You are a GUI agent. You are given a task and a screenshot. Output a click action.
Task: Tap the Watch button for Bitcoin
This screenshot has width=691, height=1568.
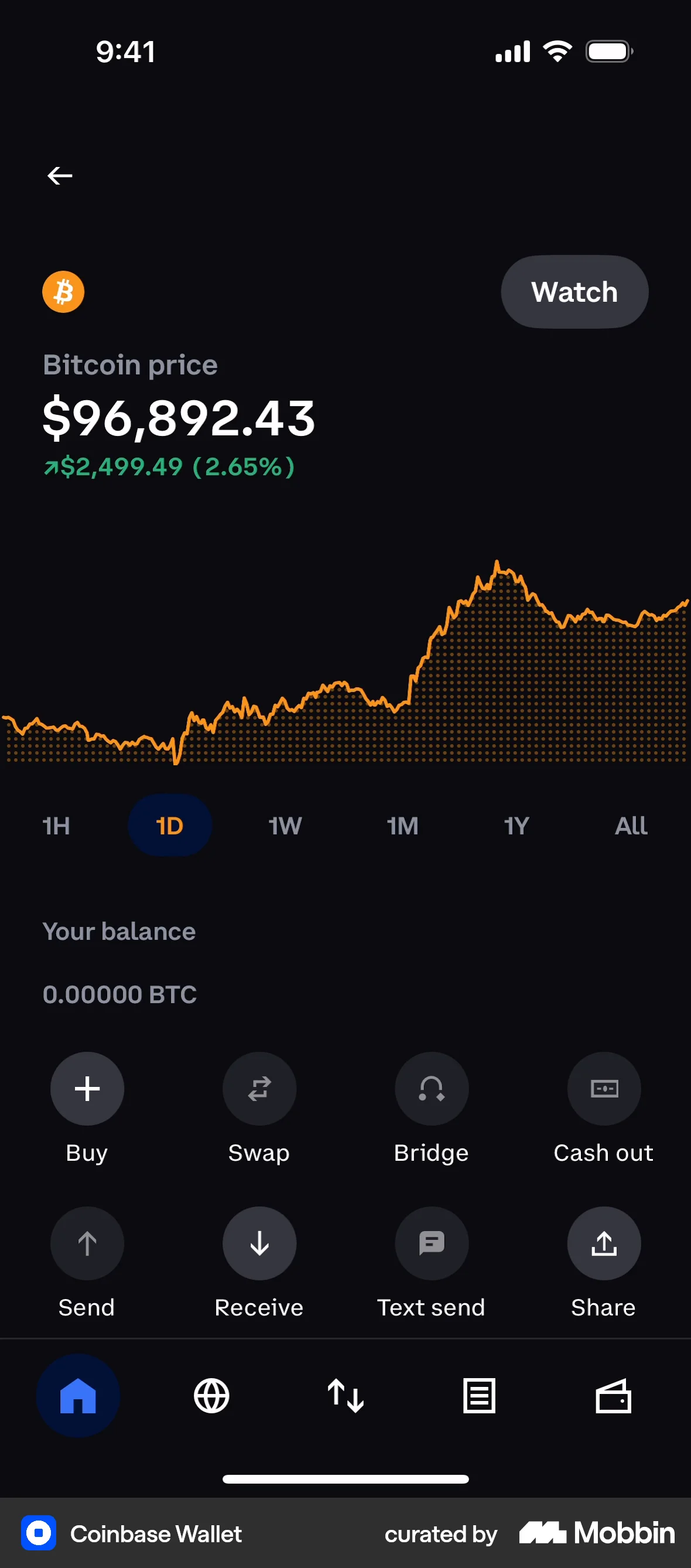[x=574, y=292]
